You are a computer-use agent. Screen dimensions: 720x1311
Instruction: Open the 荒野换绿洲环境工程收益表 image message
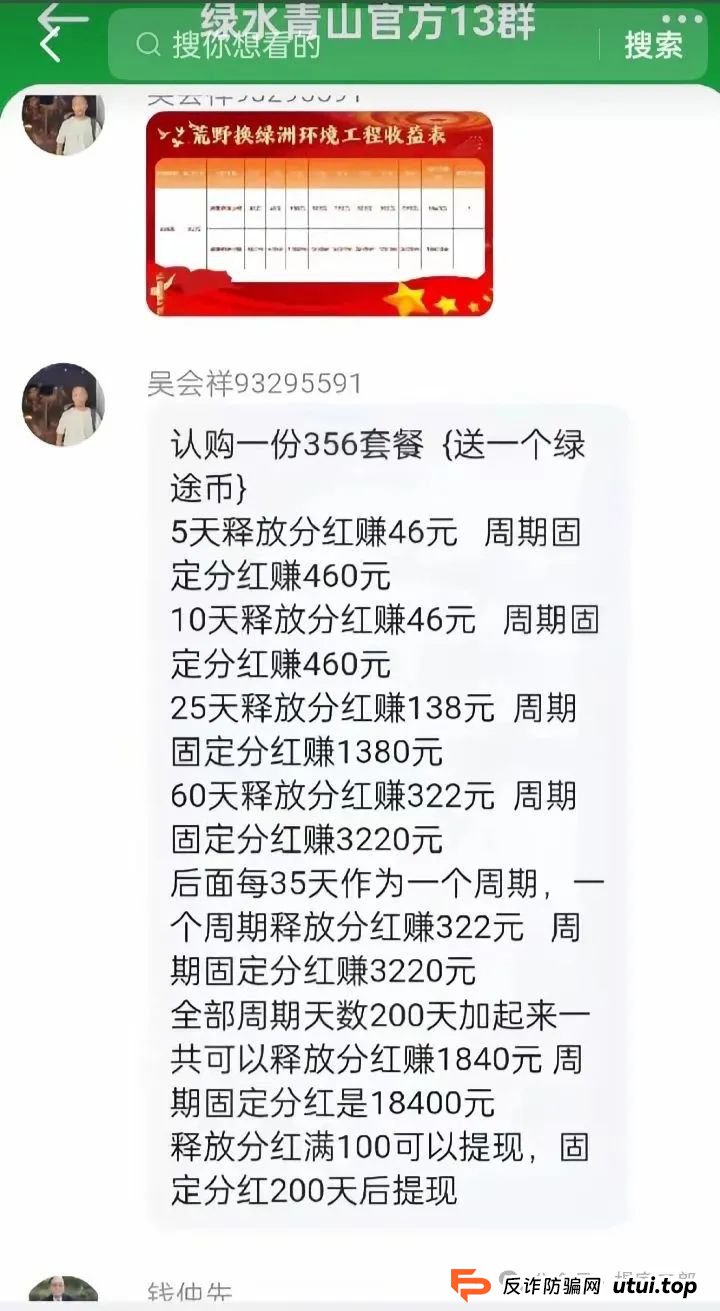click(319, 214)
